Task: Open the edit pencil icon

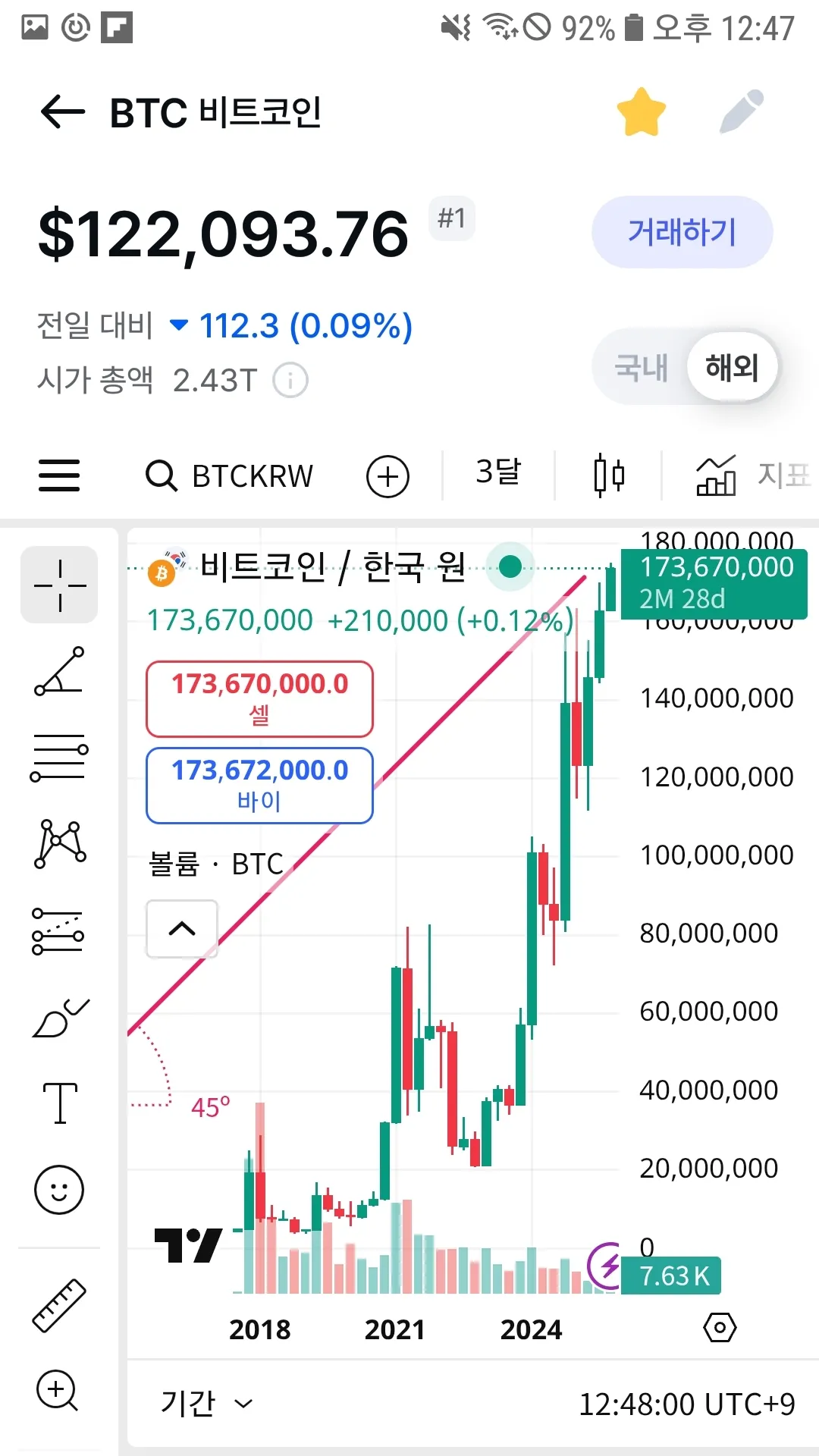Action: pyautogui.click(x=741, y=112)
